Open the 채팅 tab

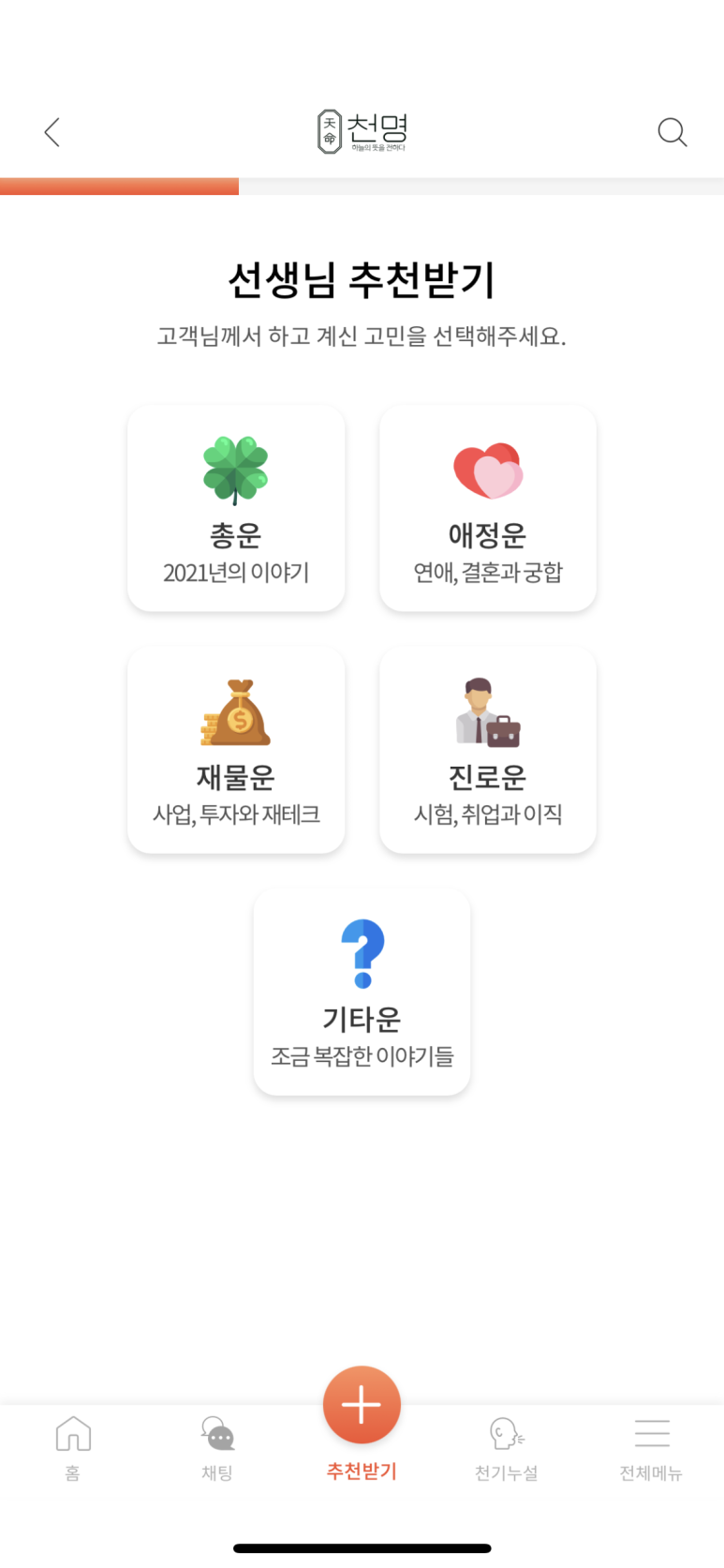point(217,1448)
